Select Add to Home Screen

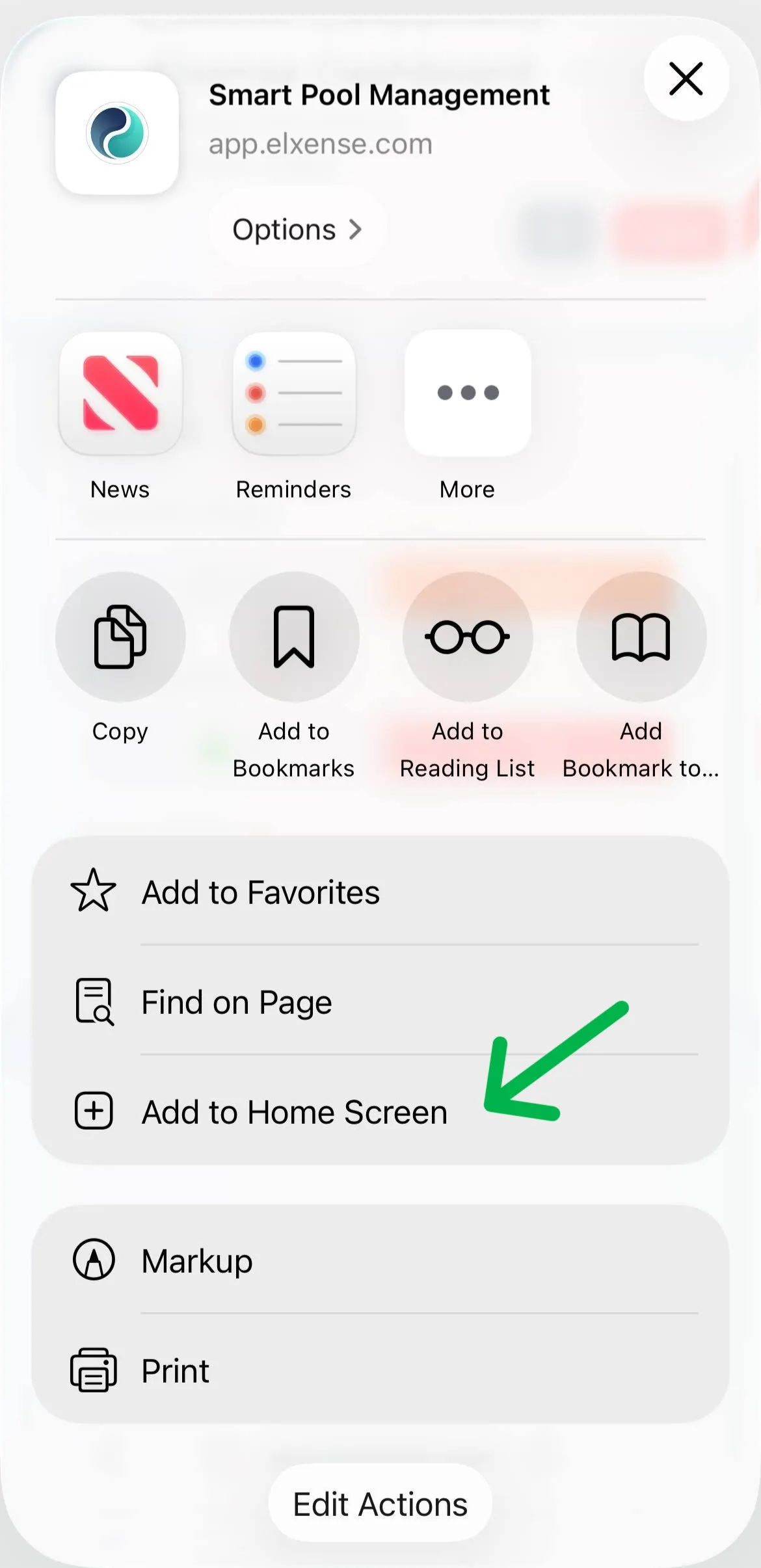click(293, 1111)
